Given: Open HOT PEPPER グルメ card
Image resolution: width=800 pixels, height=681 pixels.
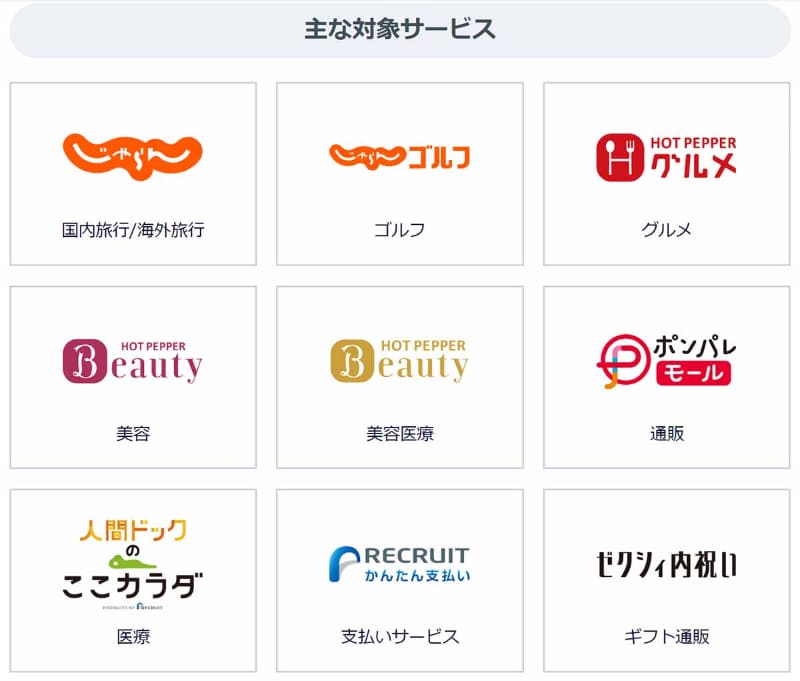Looking at the screenshot, I should [666, 174].
